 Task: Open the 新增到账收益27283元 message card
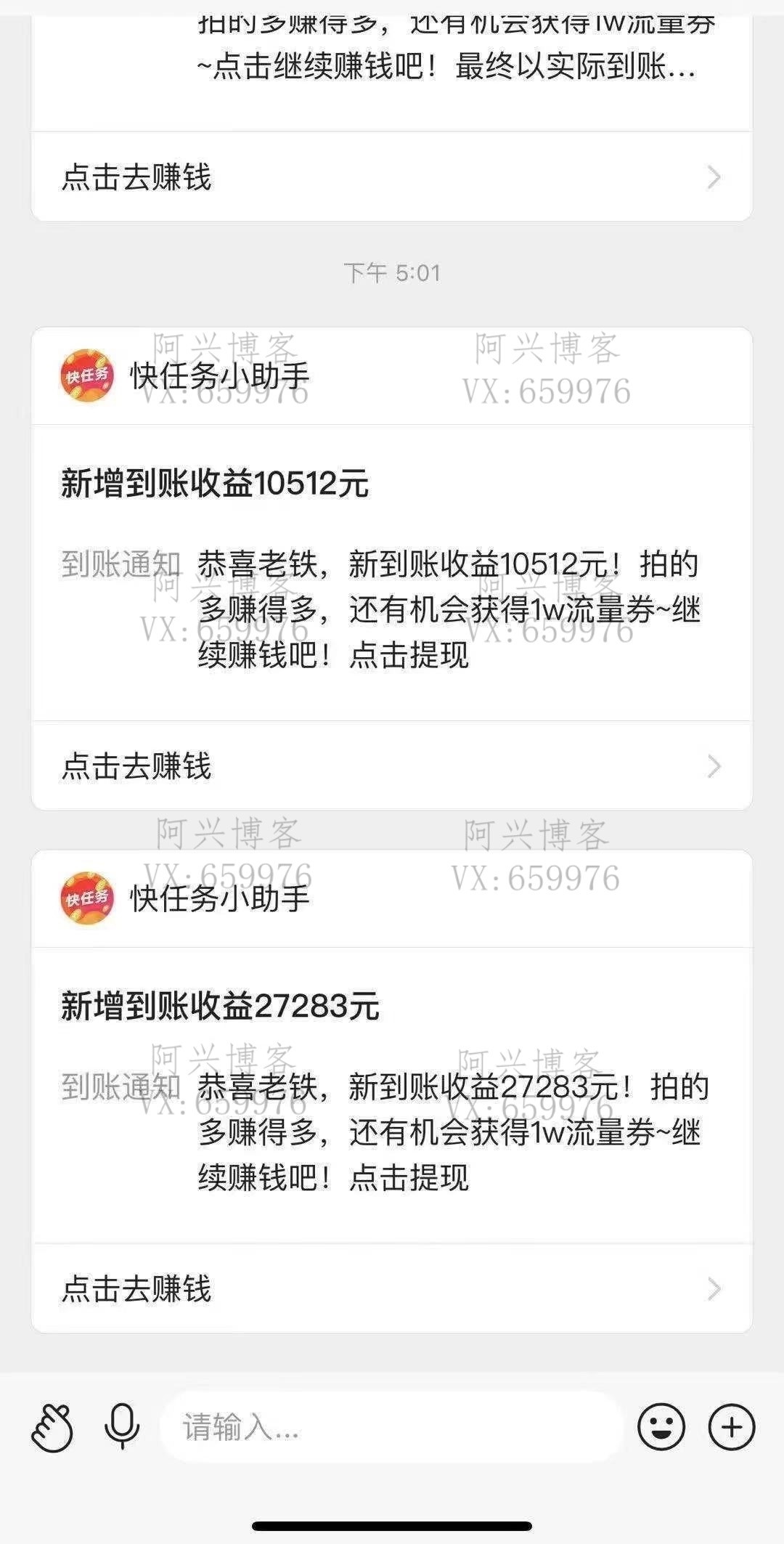[392, 1095]
